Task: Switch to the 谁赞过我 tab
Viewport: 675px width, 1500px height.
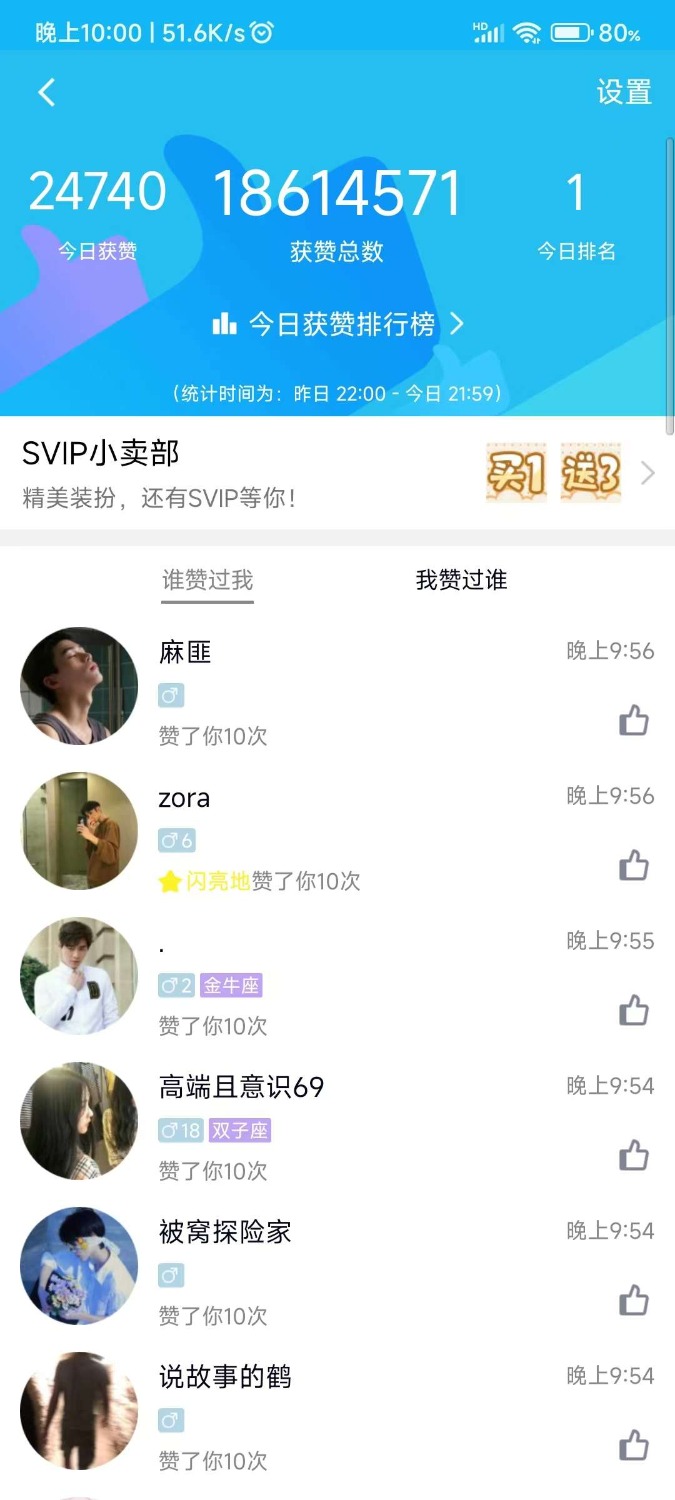Action: [x=208, y=580]
